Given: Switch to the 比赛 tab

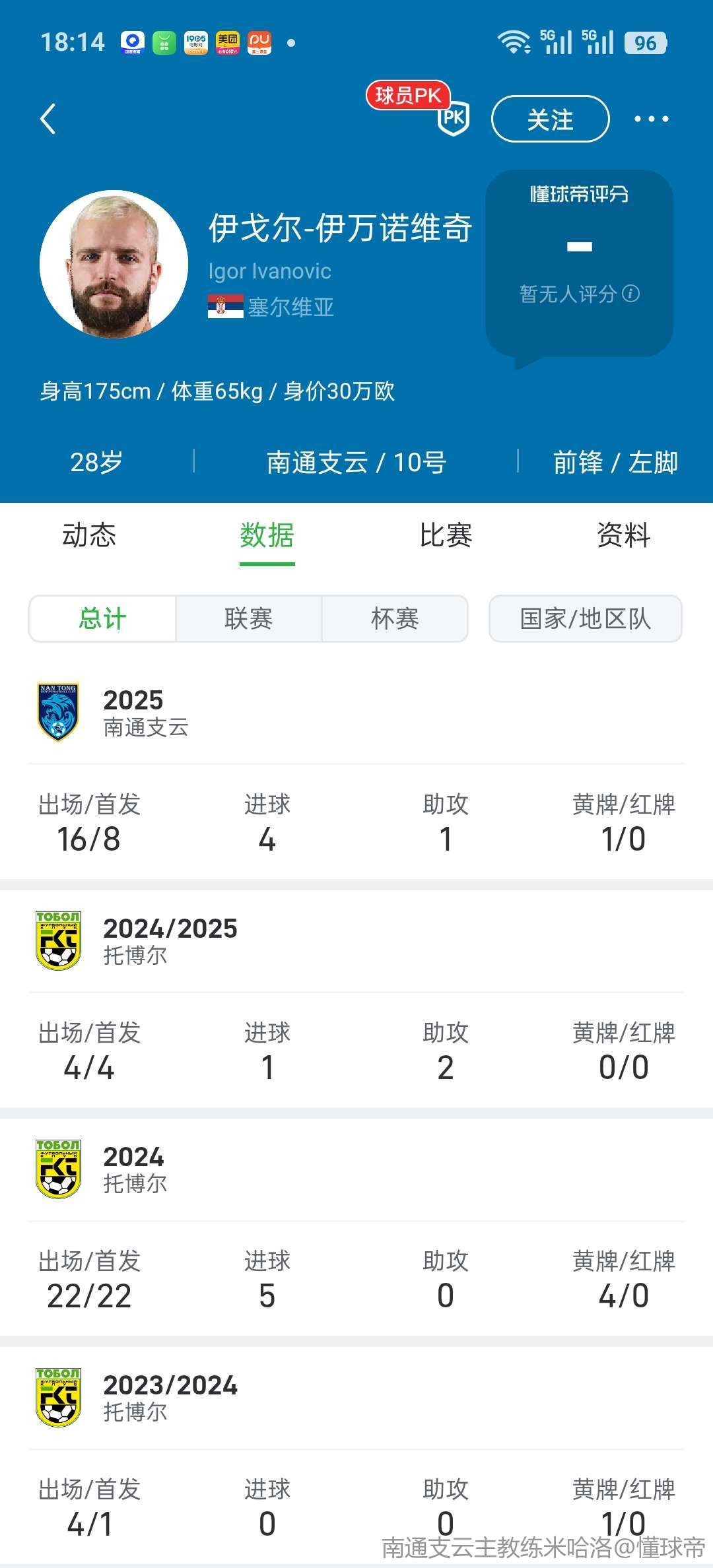Looking at the screenshot, I should 446,535.
